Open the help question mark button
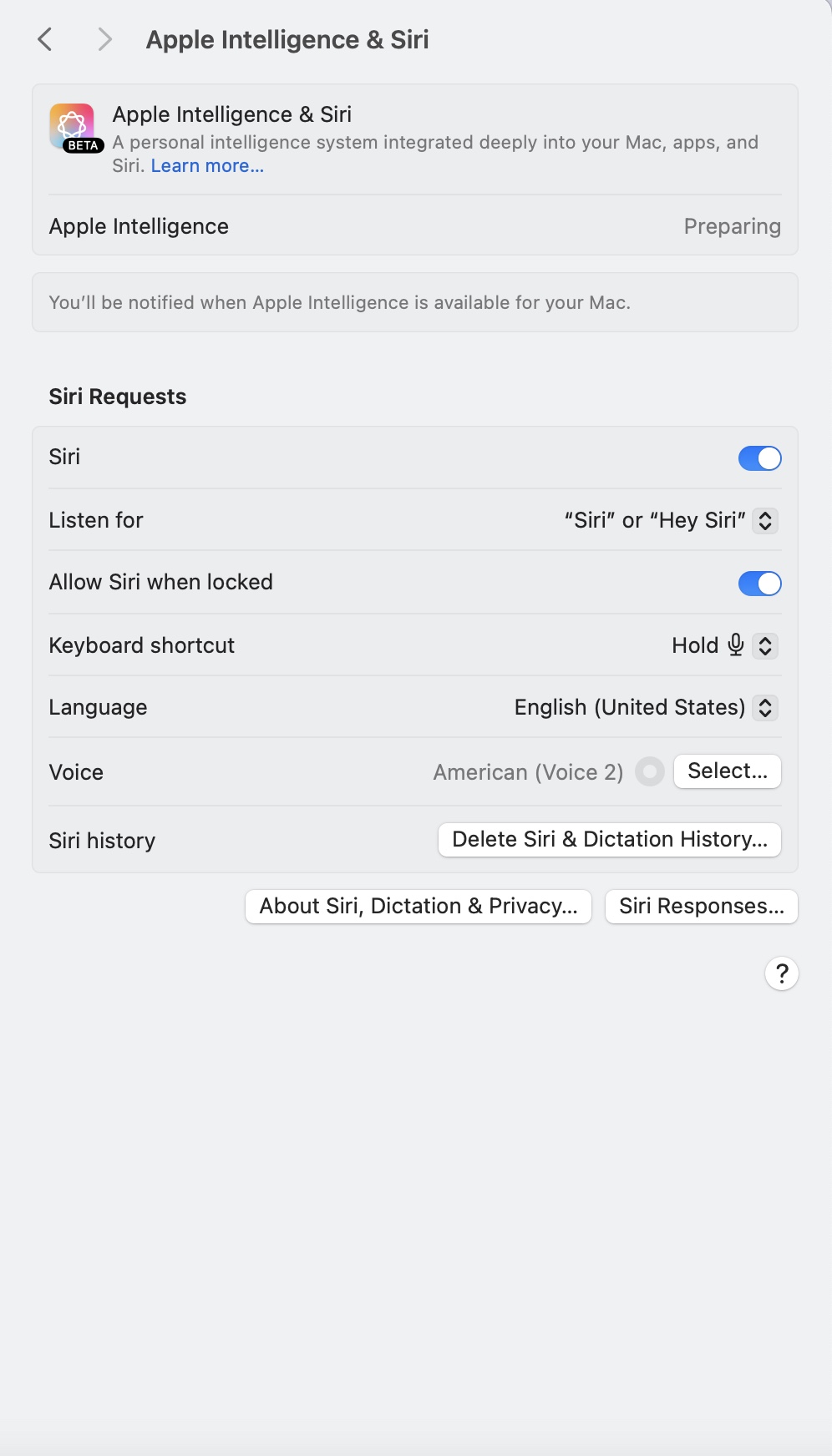This screenshot has height=1456, width=832. click(782, 973)
